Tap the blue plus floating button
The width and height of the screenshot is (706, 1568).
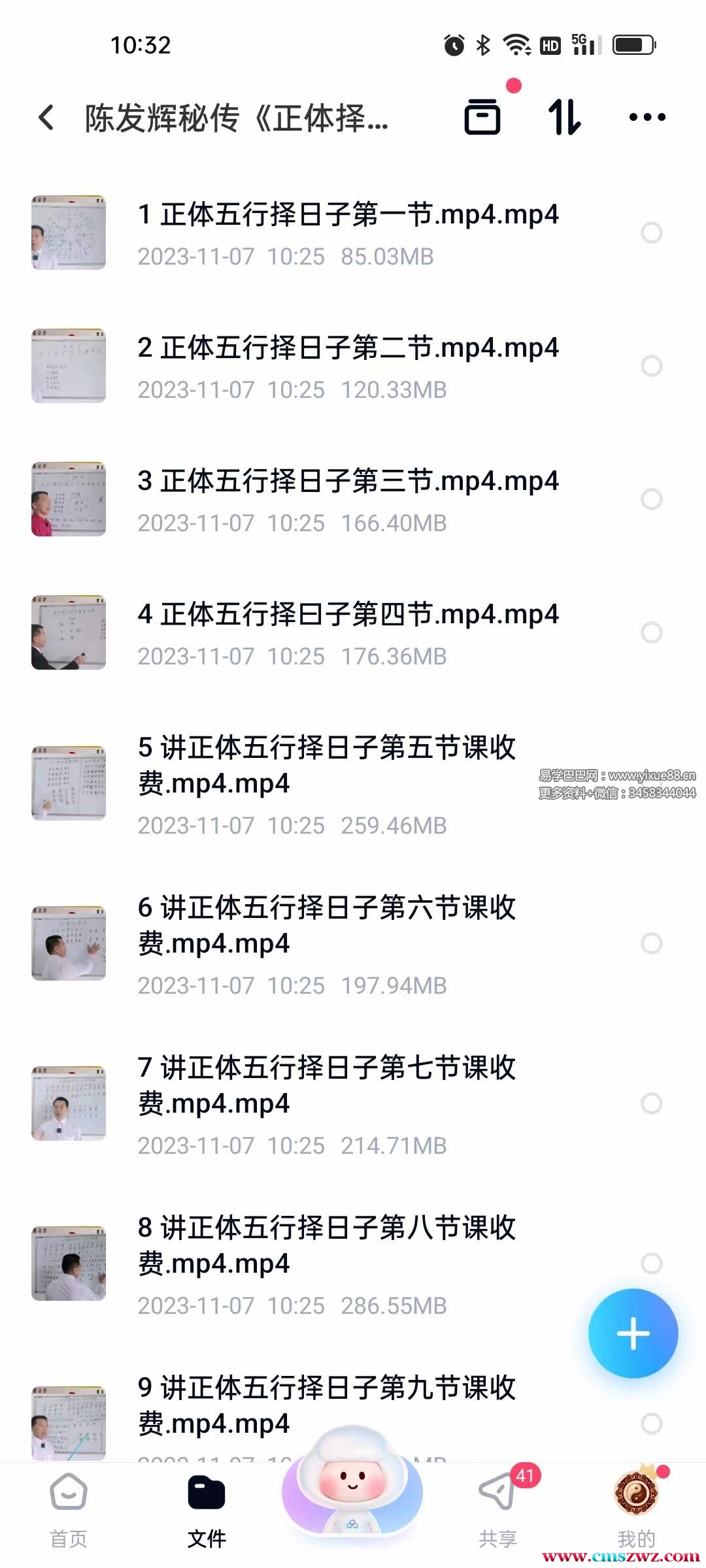(x=633, y=1333)
